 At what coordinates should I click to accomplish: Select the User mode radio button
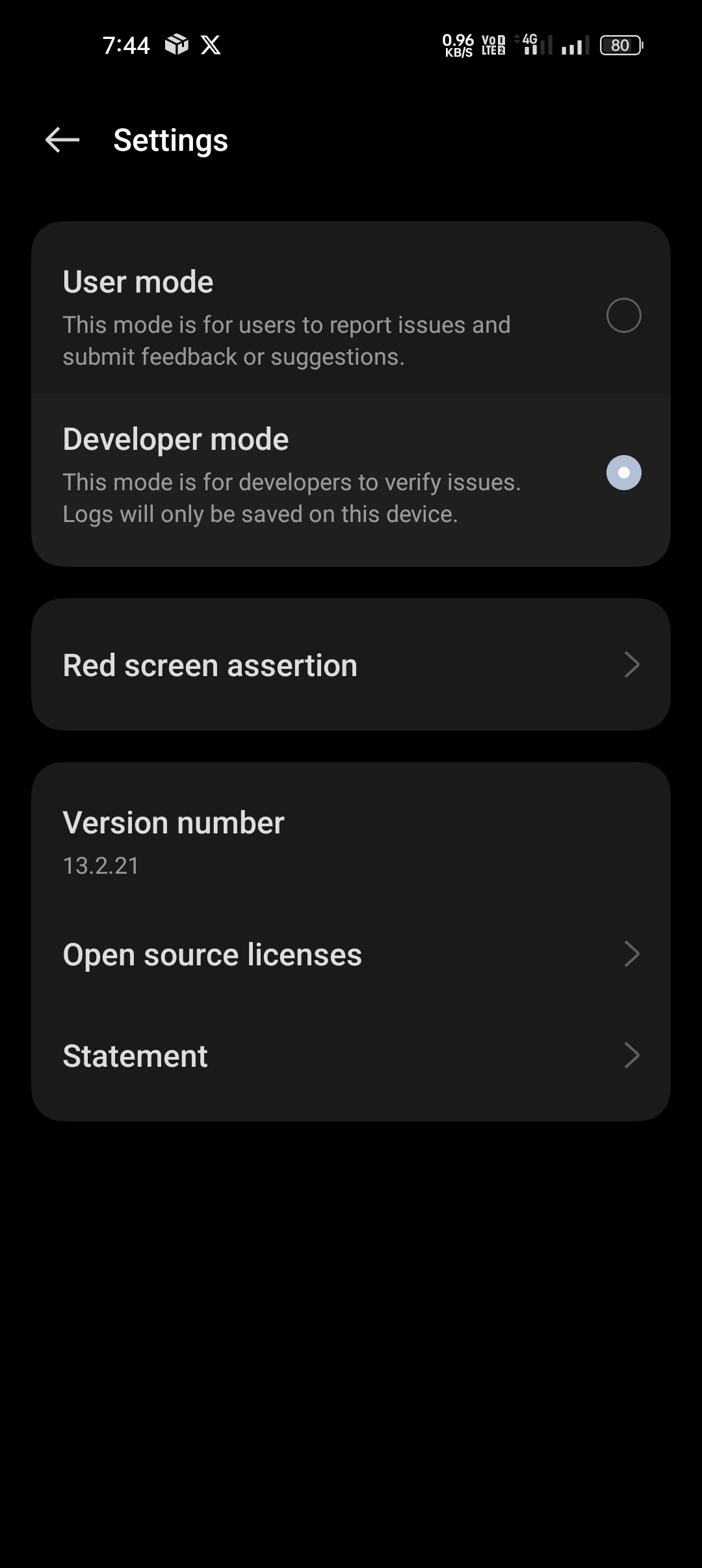[623, 315]
